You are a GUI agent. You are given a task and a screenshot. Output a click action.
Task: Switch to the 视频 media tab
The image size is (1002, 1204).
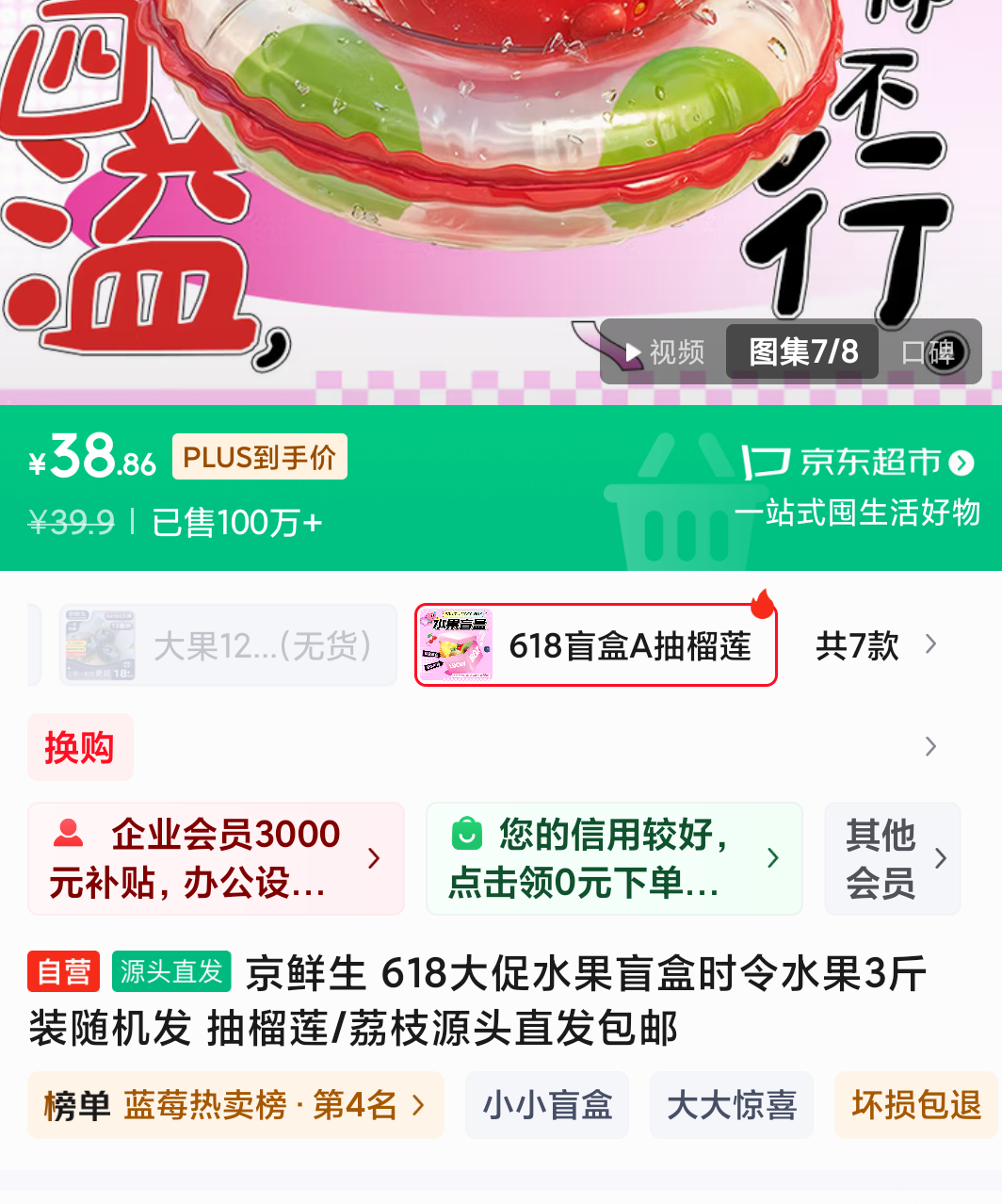[665, 352]
